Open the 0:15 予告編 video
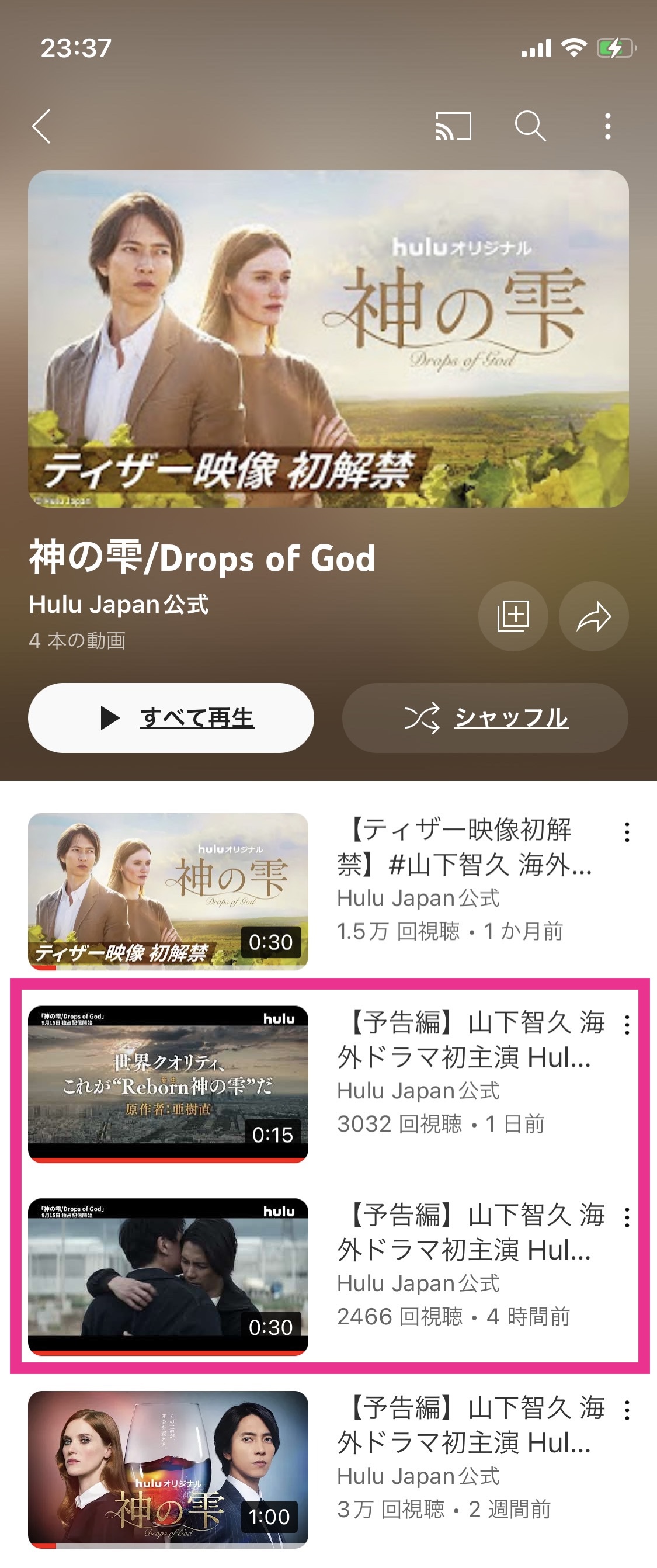The image size is (657, 1568). [x=168, y=1084]
